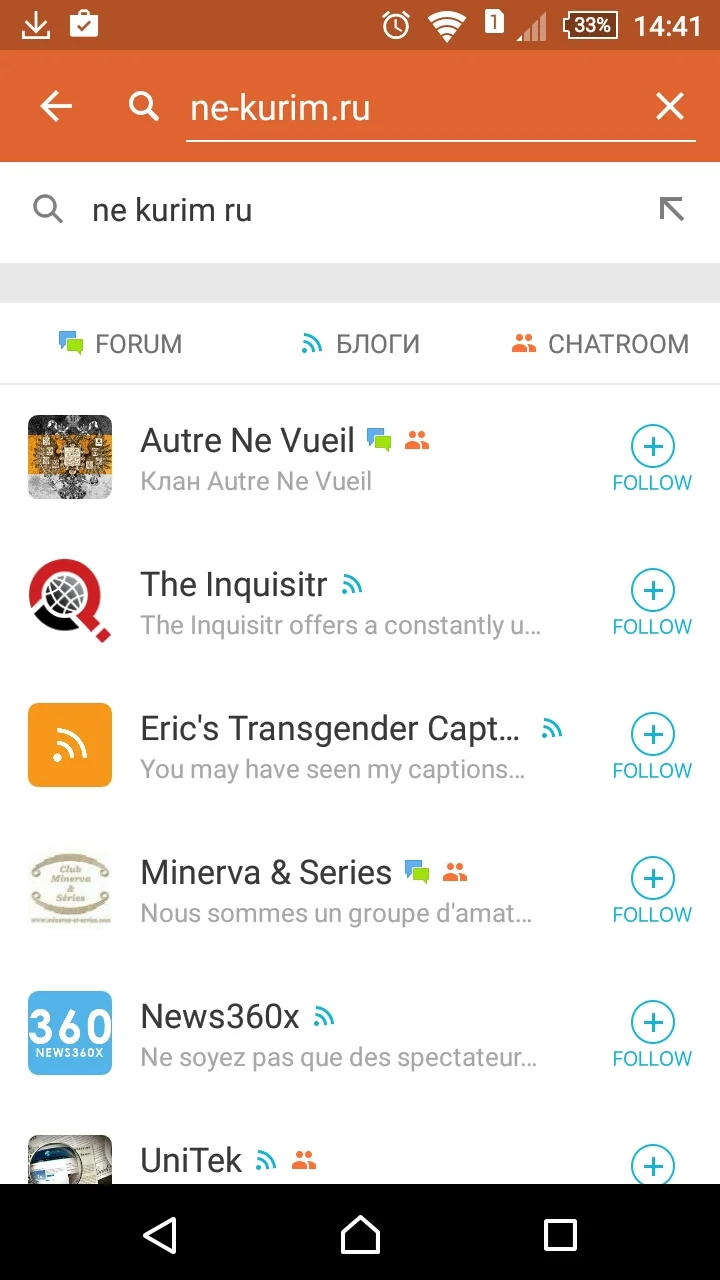Insert suggestion using the arrow icon
Viewport: 720px width, 1280px height.
[671, 209]
